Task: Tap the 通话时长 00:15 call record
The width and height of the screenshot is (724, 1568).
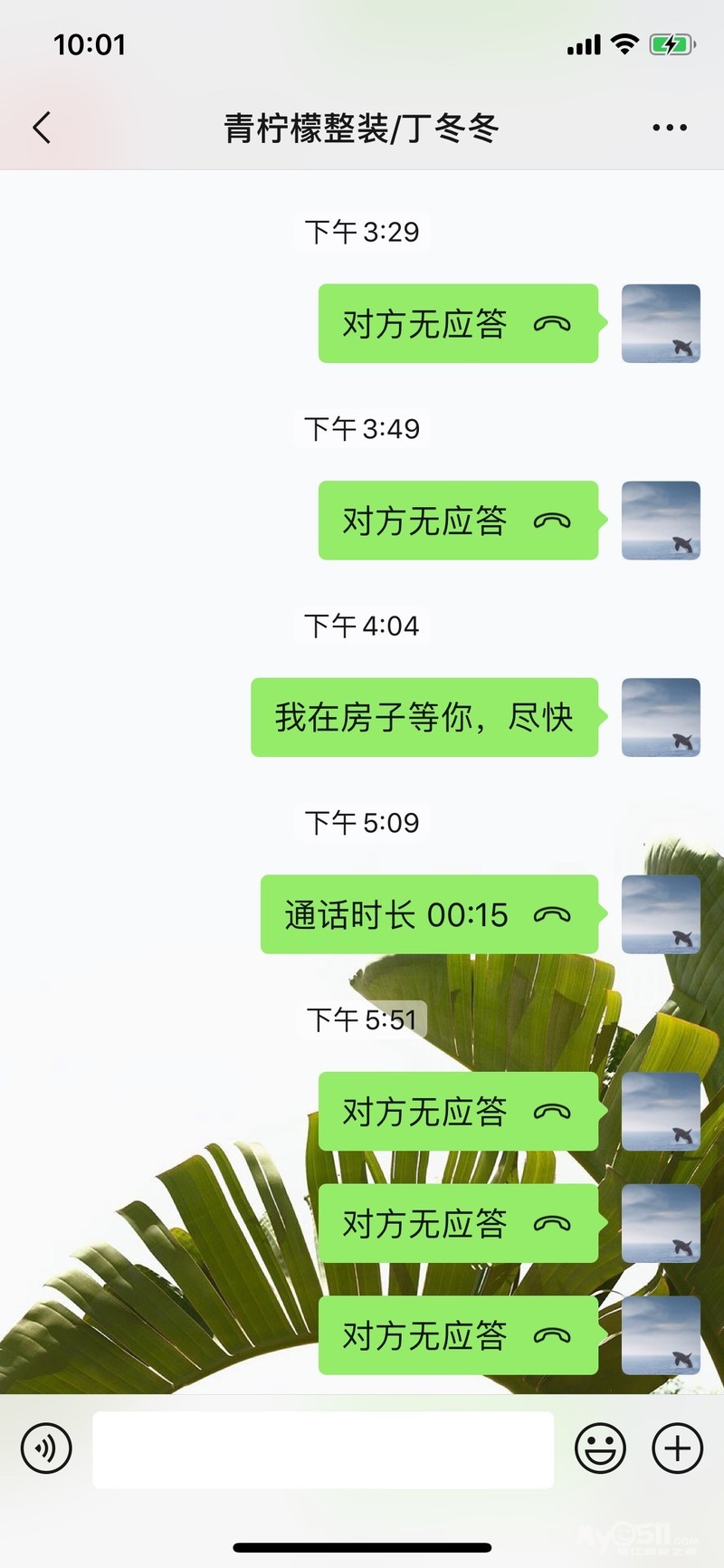Action: (x=429, y=914)
